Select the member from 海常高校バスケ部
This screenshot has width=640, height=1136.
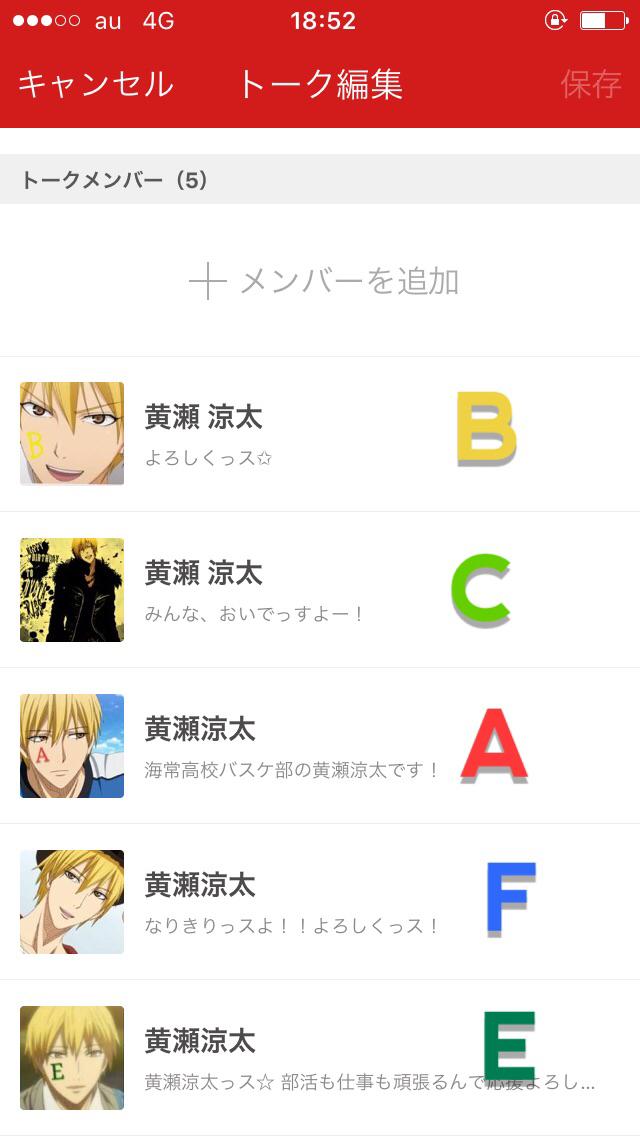320,746
